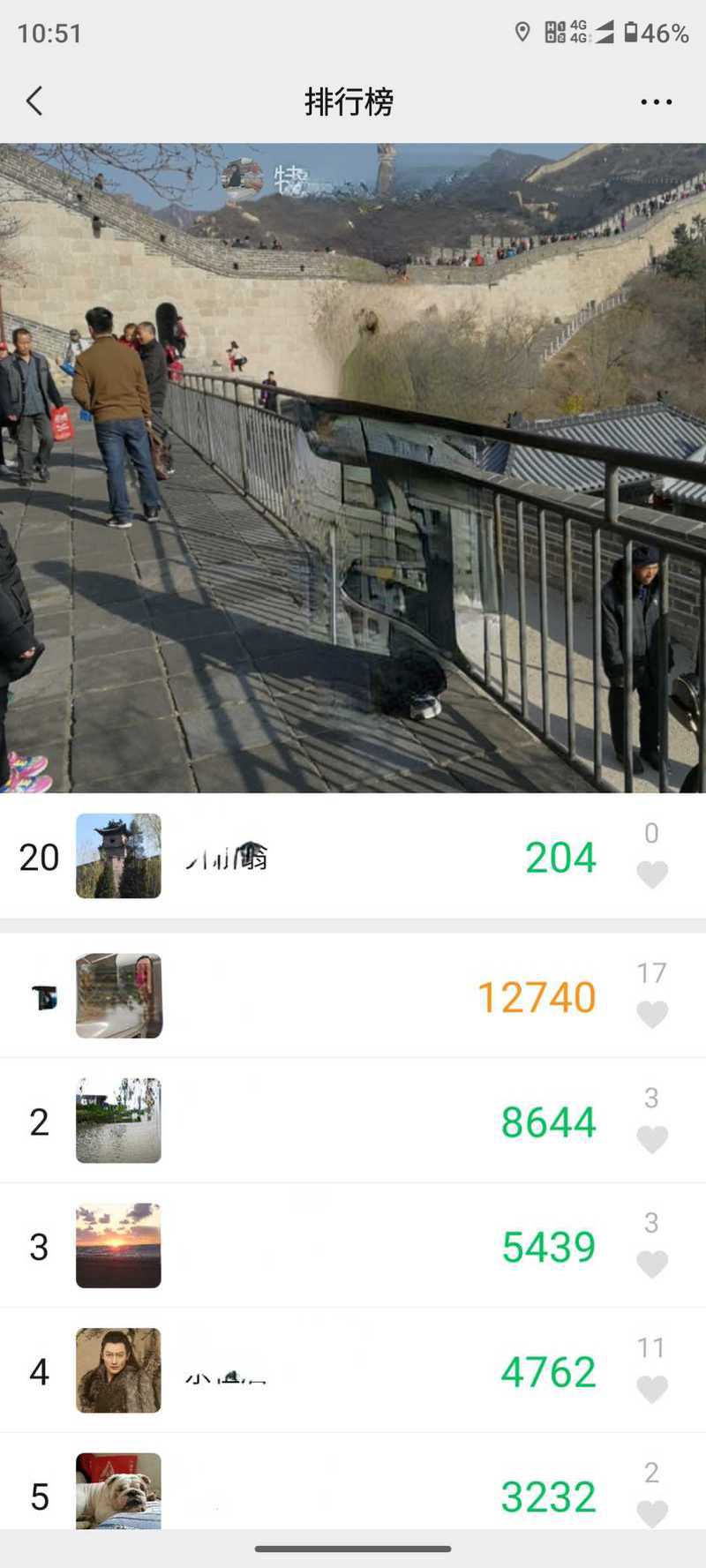Open my rank 20 row with 204 steps
Viewport: 706px width, 1568px height.
(x=353, y=856)
